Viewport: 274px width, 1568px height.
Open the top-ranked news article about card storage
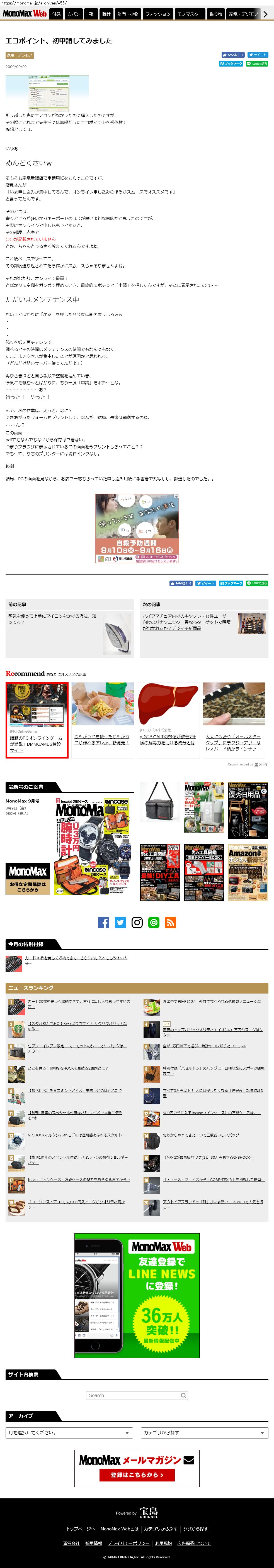79,1004
